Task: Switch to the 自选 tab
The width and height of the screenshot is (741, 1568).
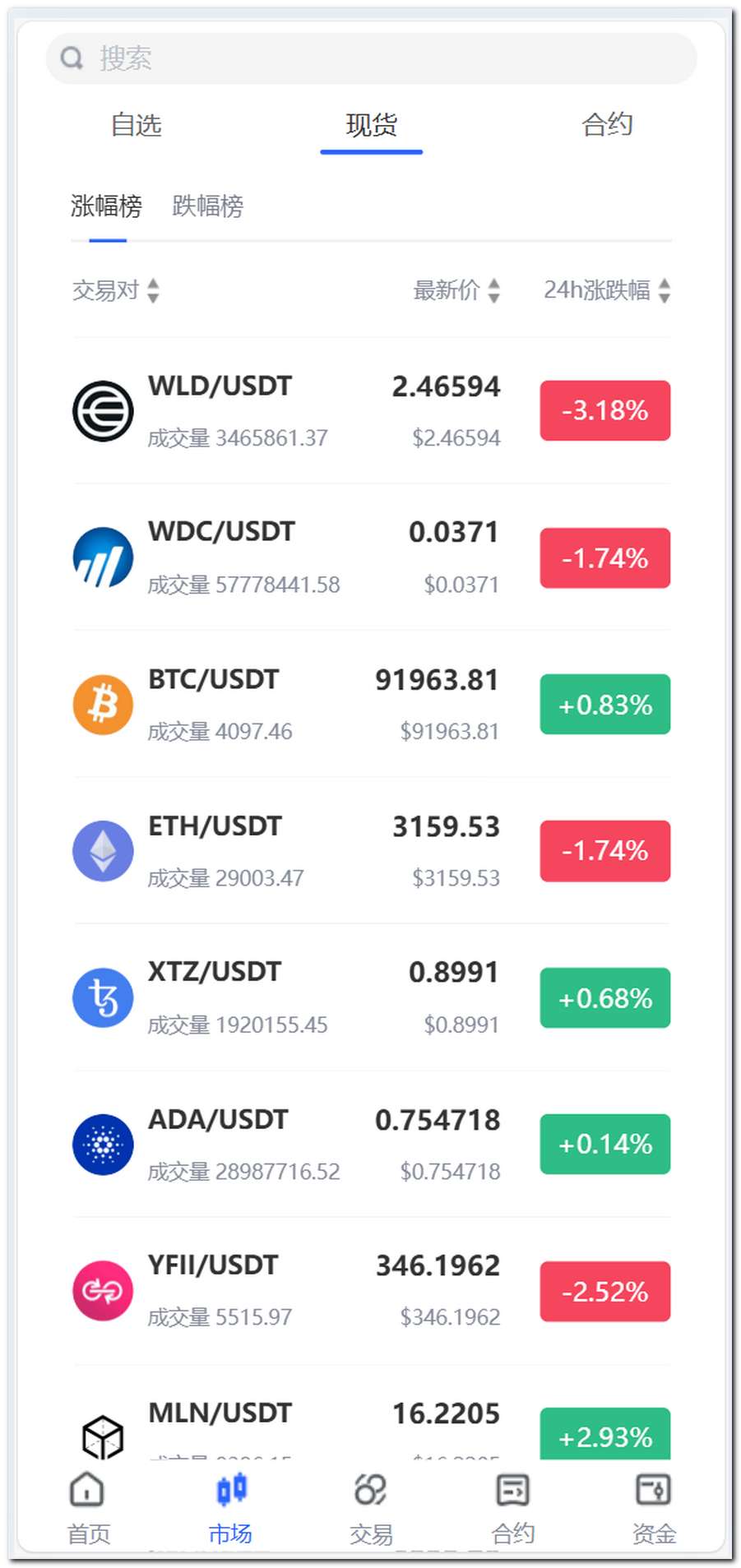Action: 137,125
